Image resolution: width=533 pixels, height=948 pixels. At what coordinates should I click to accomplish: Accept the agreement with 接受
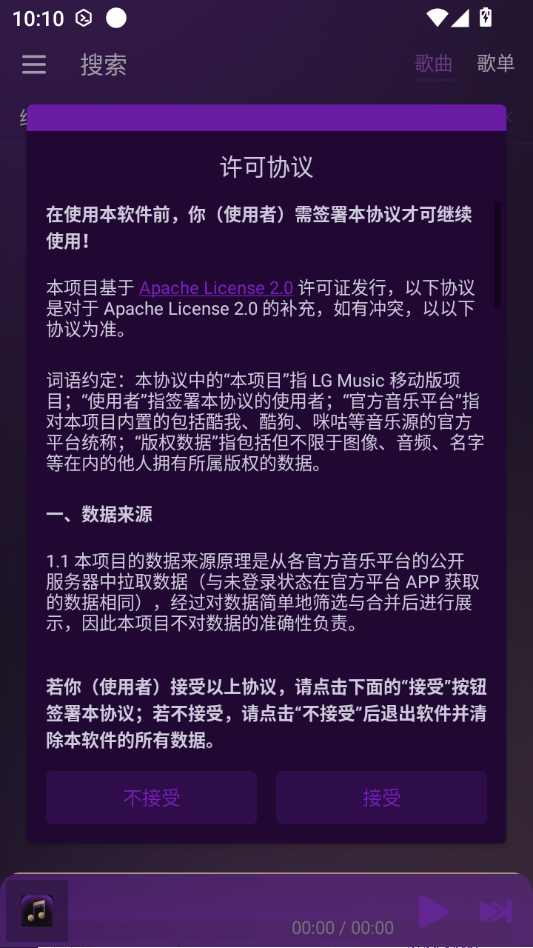(x=381, y=797)
